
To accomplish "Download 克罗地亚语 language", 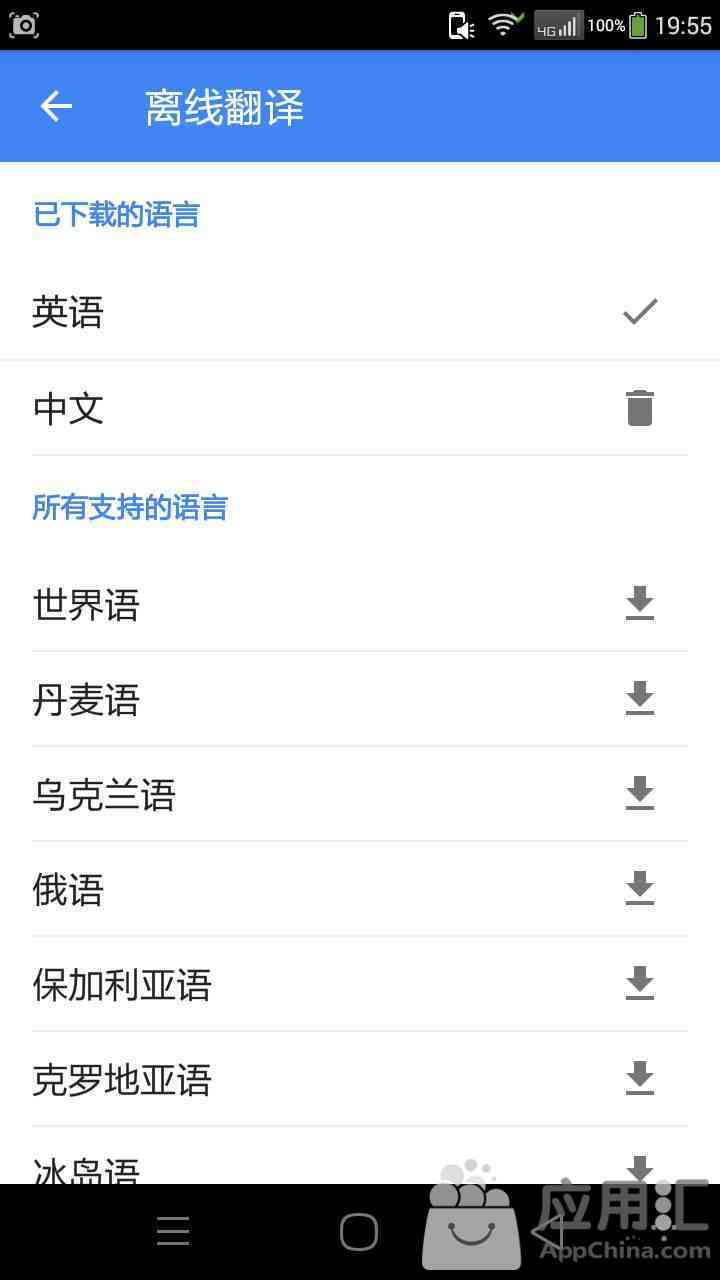I will 639,1078.
